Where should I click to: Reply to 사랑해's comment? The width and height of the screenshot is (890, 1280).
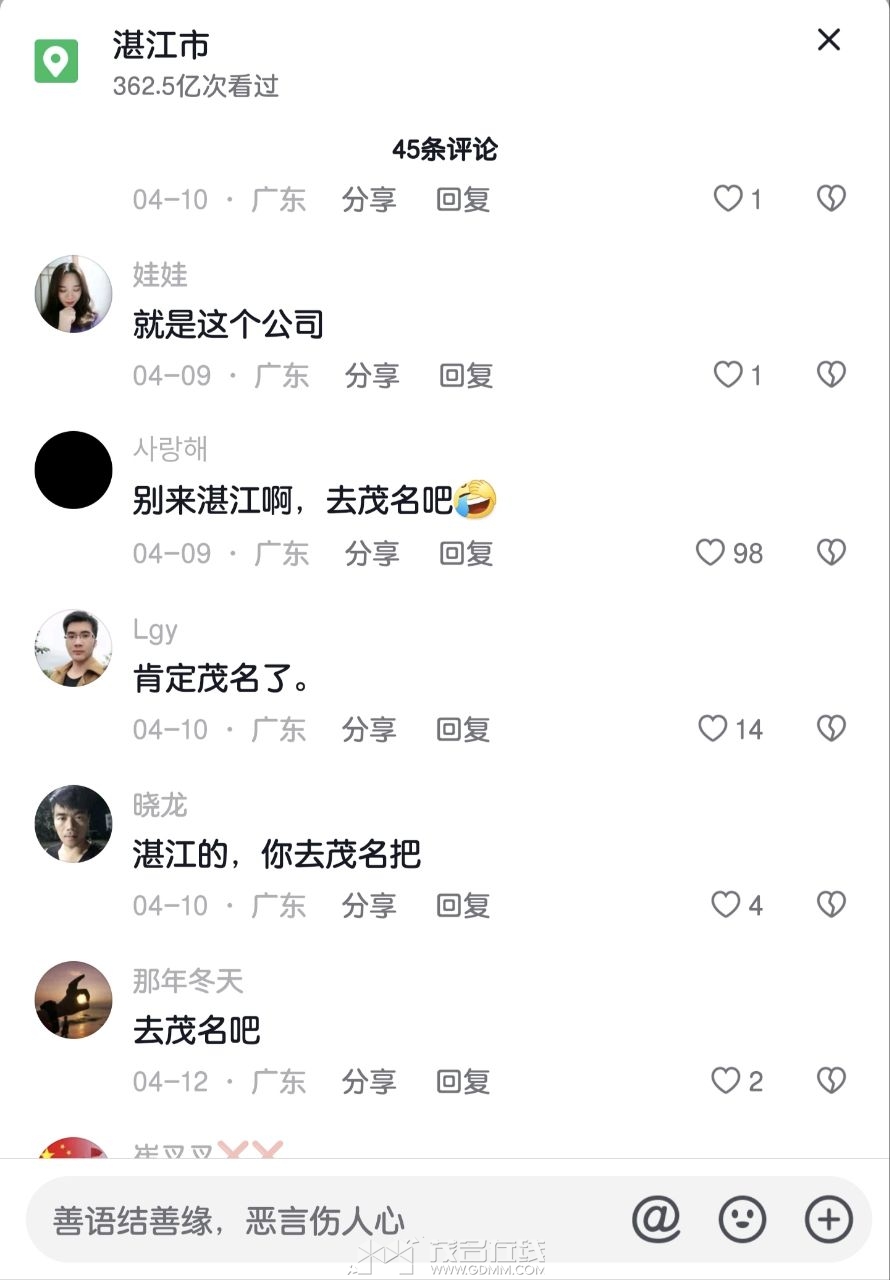point(466,553)
